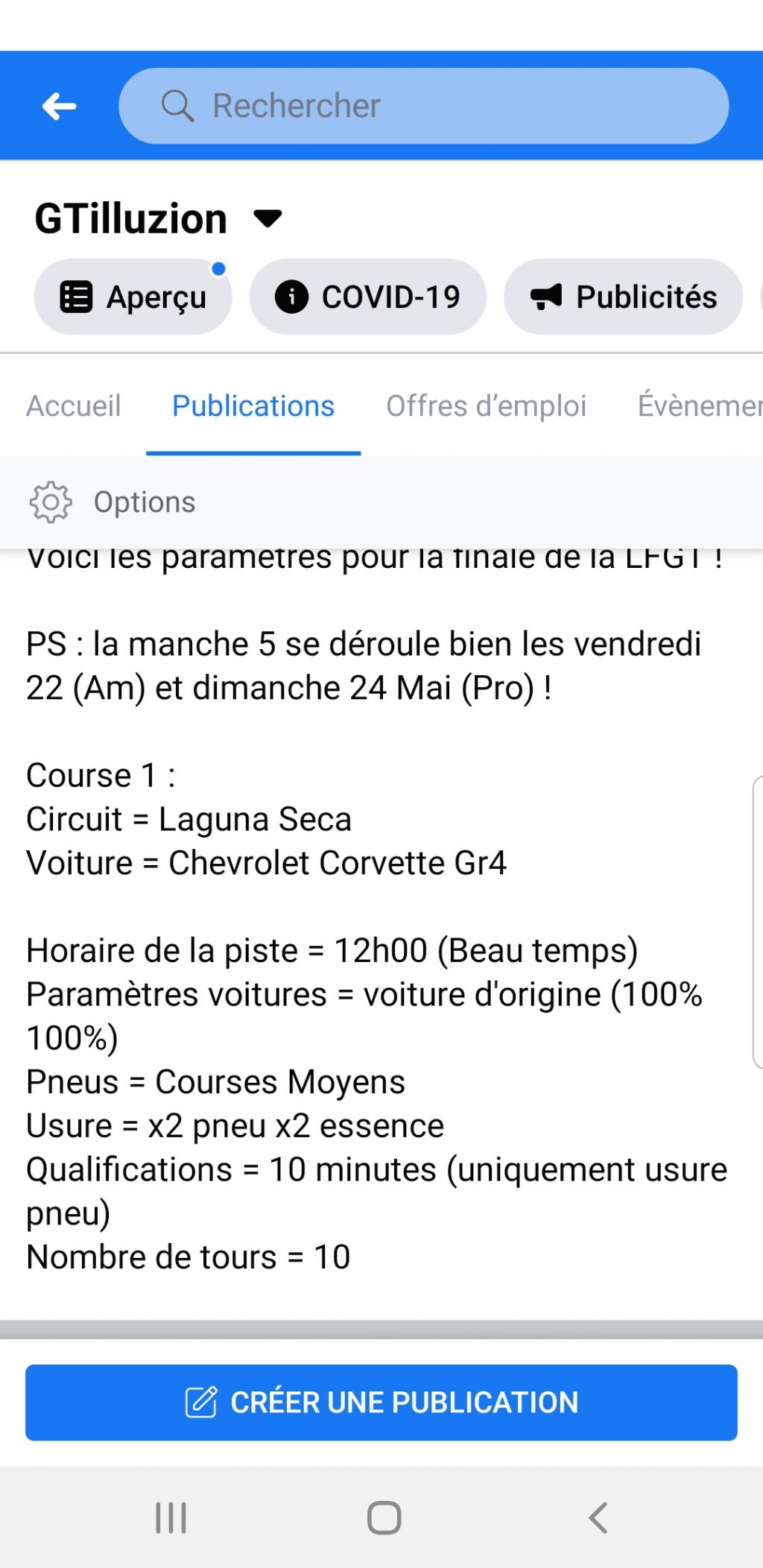This screenshot has height=1568, width=763.
Task: Open recent apps from the navigation bar
Action: pos(171,1518)
